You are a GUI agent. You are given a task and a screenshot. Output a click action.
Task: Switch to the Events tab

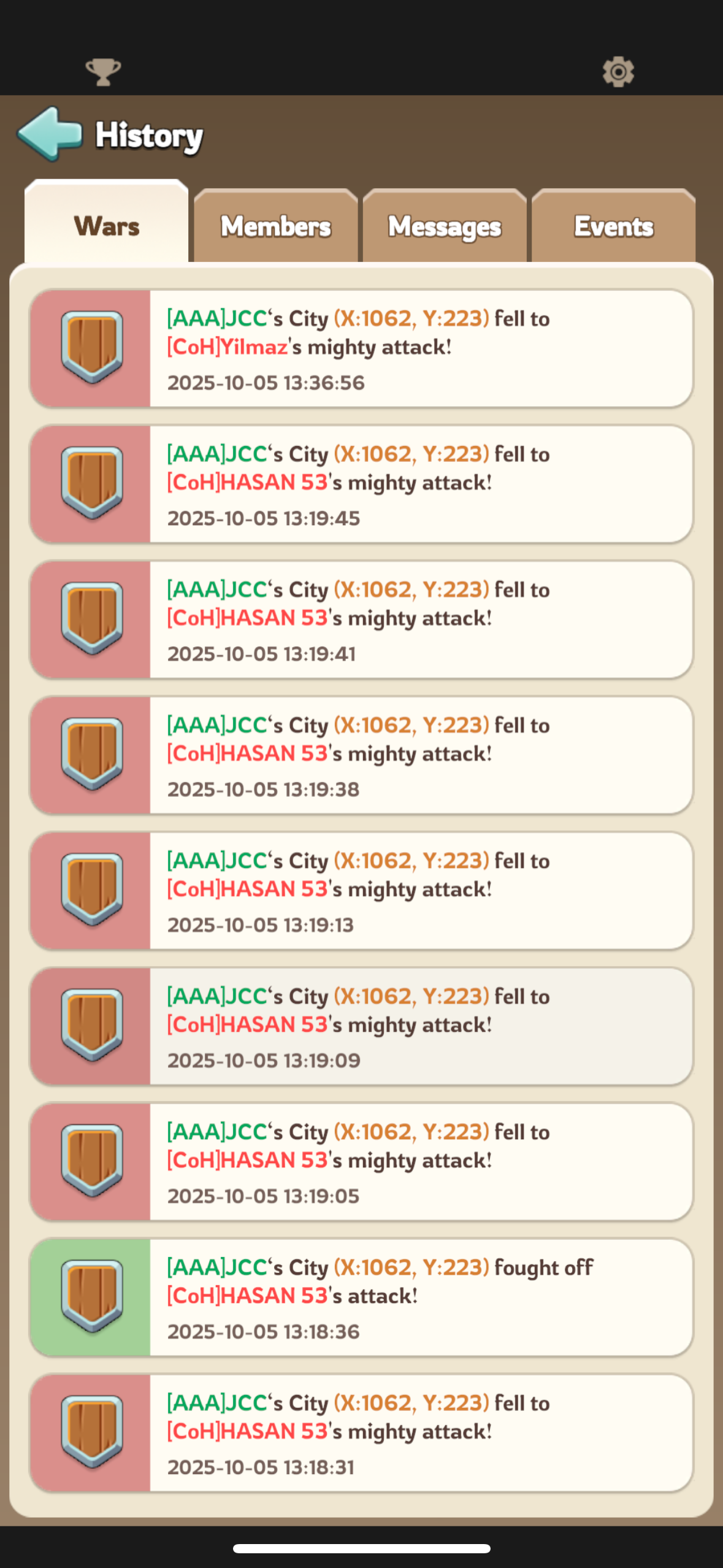tap(613, 226)
